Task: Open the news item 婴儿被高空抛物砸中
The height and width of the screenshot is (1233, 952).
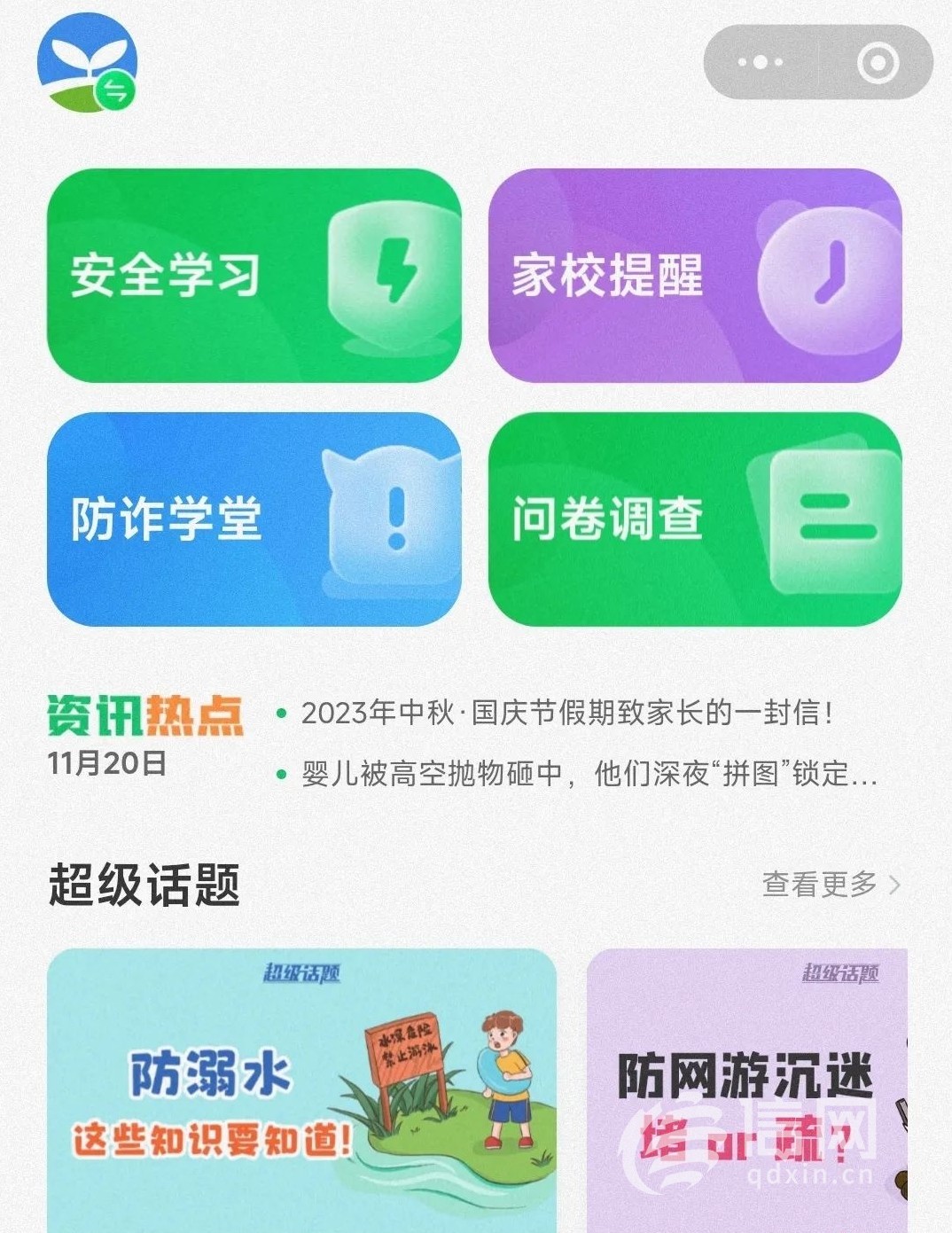Action: click(x=589, y=774)
